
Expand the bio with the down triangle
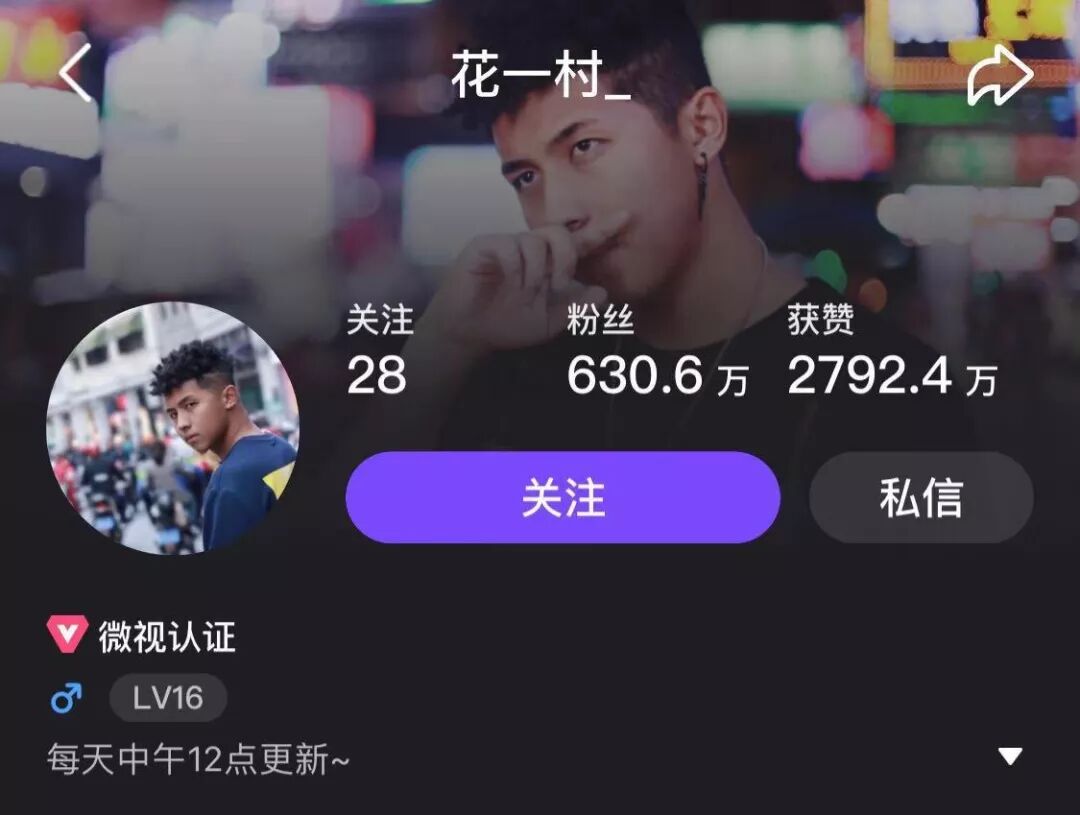point(1010,757)
